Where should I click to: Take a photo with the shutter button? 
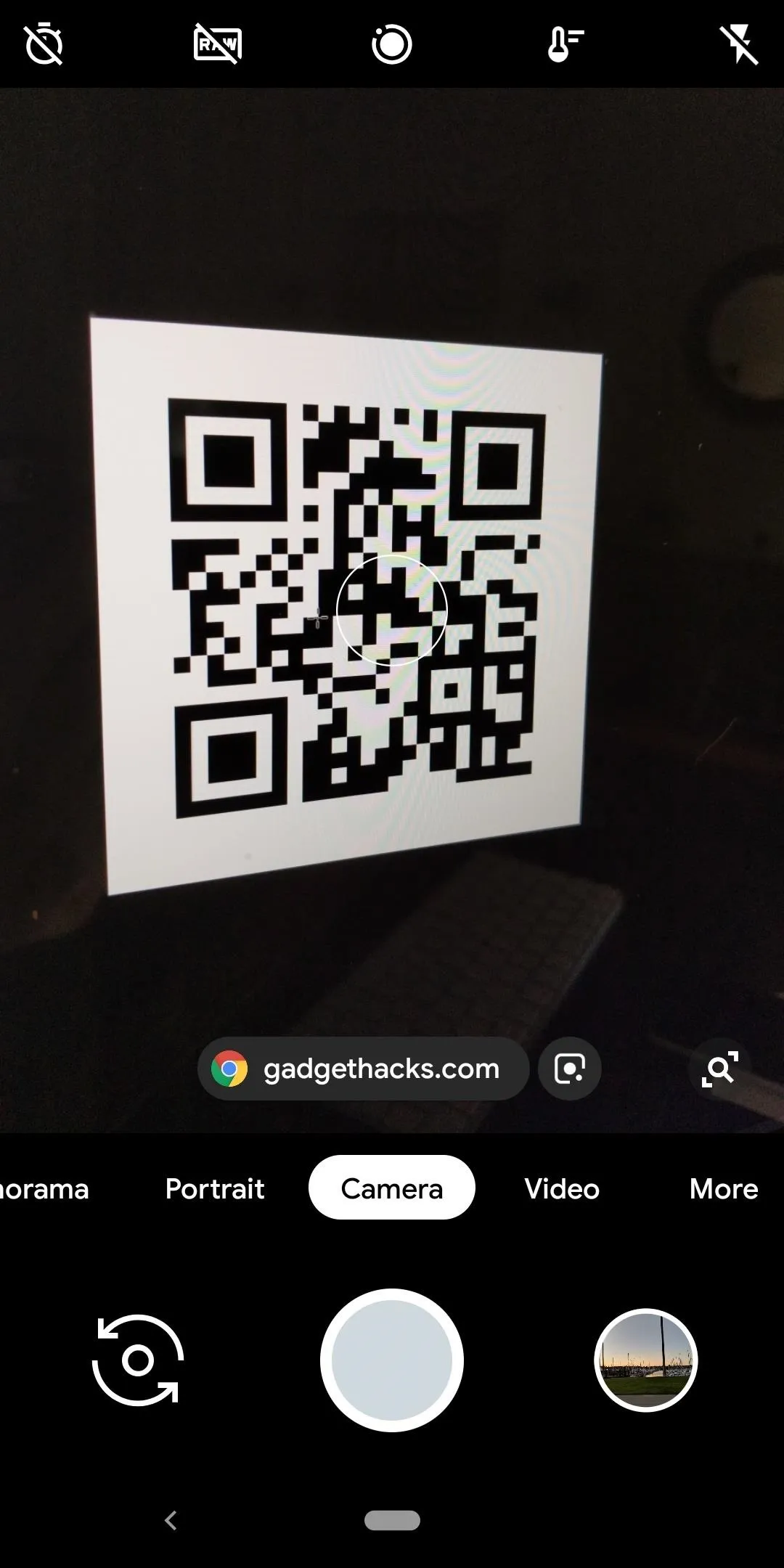(392, 1360)
